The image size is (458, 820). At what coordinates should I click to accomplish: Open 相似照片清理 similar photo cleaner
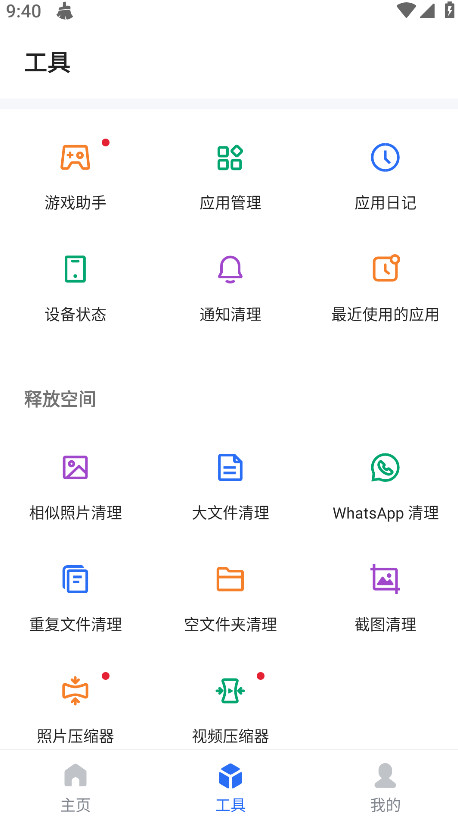tap(75, 486)
